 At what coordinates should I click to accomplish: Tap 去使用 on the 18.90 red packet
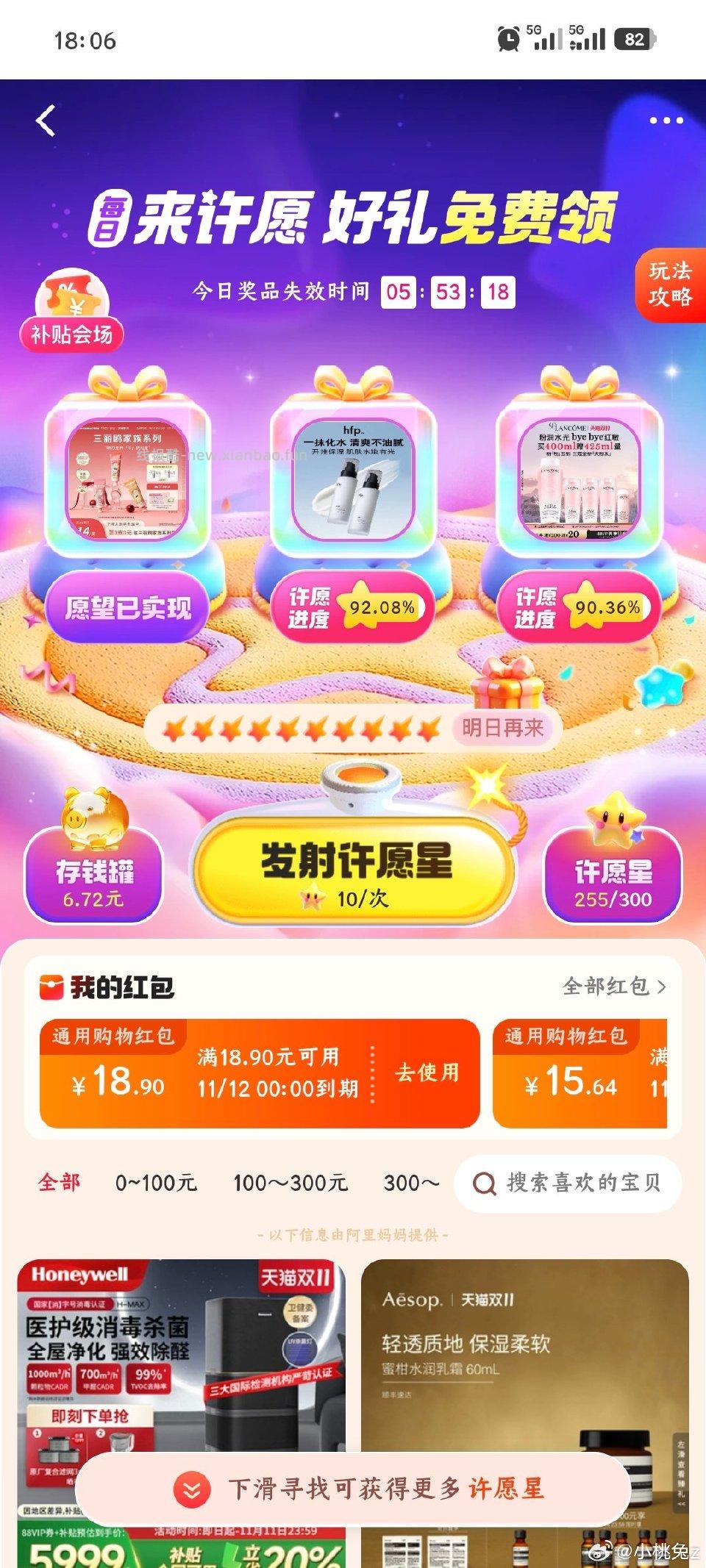[x=427, y=1073]
